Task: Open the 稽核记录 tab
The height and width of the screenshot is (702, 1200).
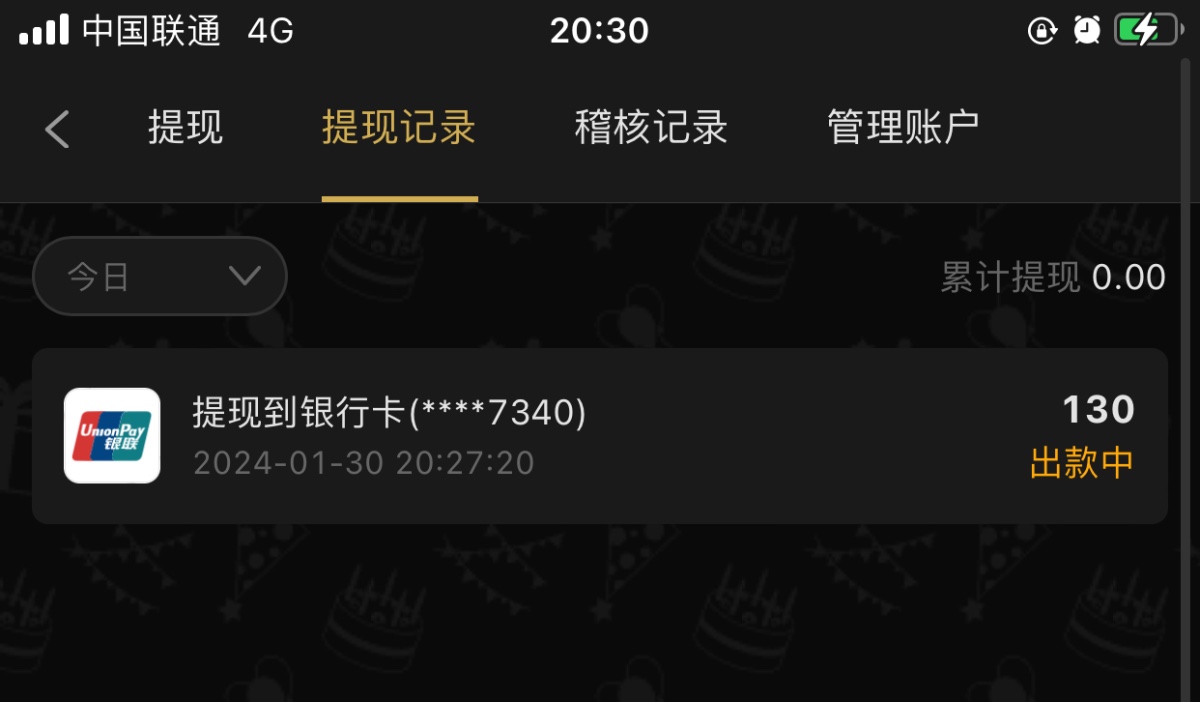Action: click(651, 128)
